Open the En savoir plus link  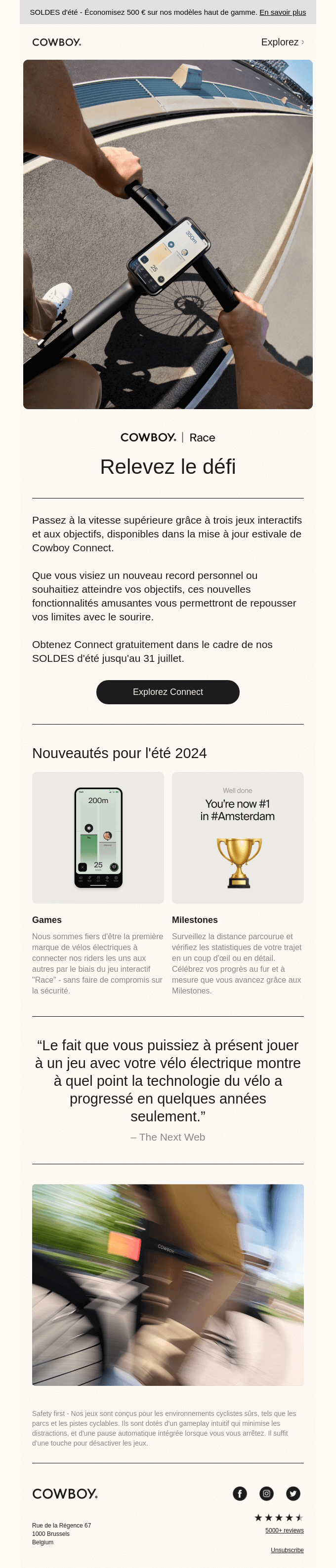pyautogui.click(x=282, y=12)
